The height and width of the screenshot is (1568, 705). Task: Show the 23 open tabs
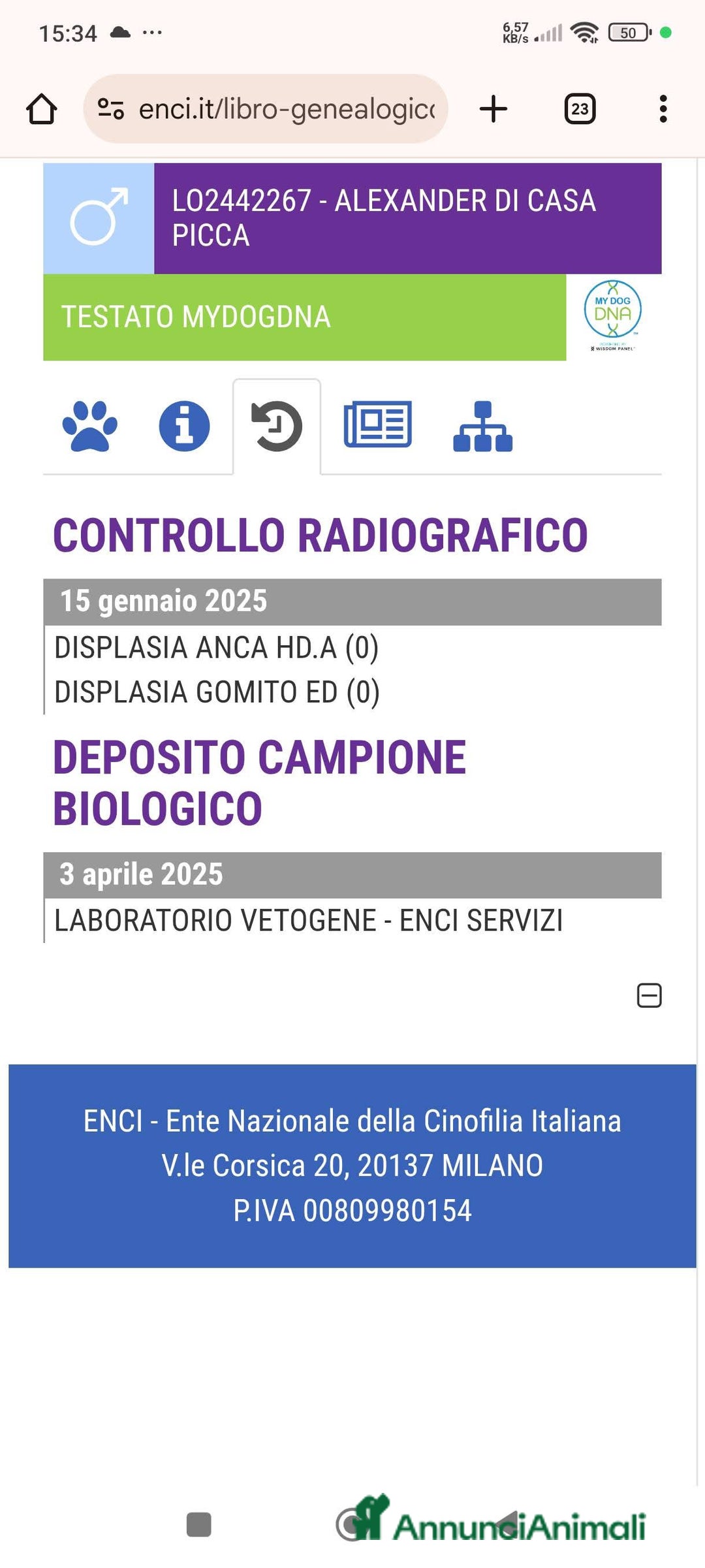580,109
